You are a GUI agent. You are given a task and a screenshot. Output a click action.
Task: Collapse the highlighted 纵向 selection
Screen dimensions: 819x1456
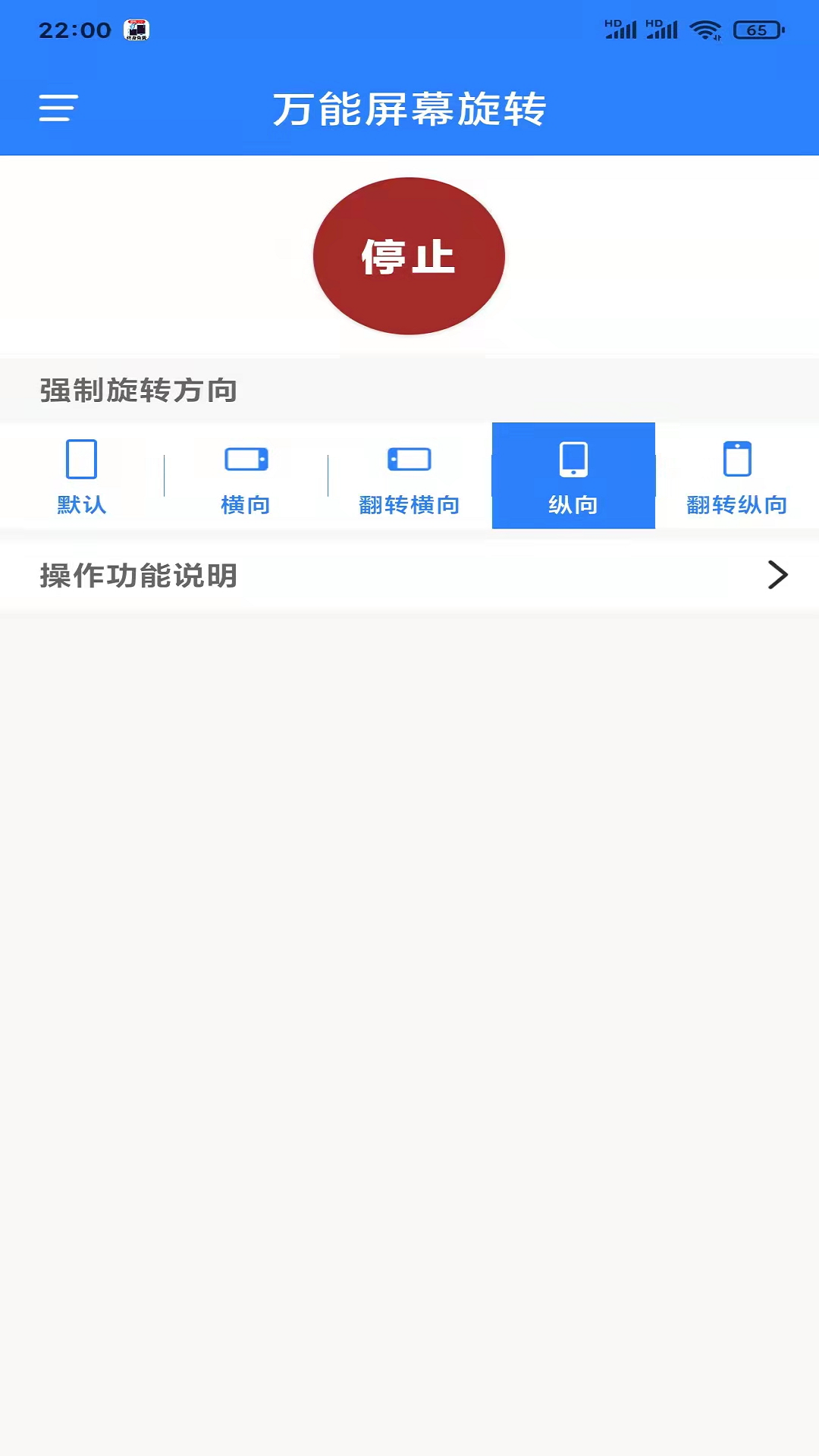pos(573,476)
